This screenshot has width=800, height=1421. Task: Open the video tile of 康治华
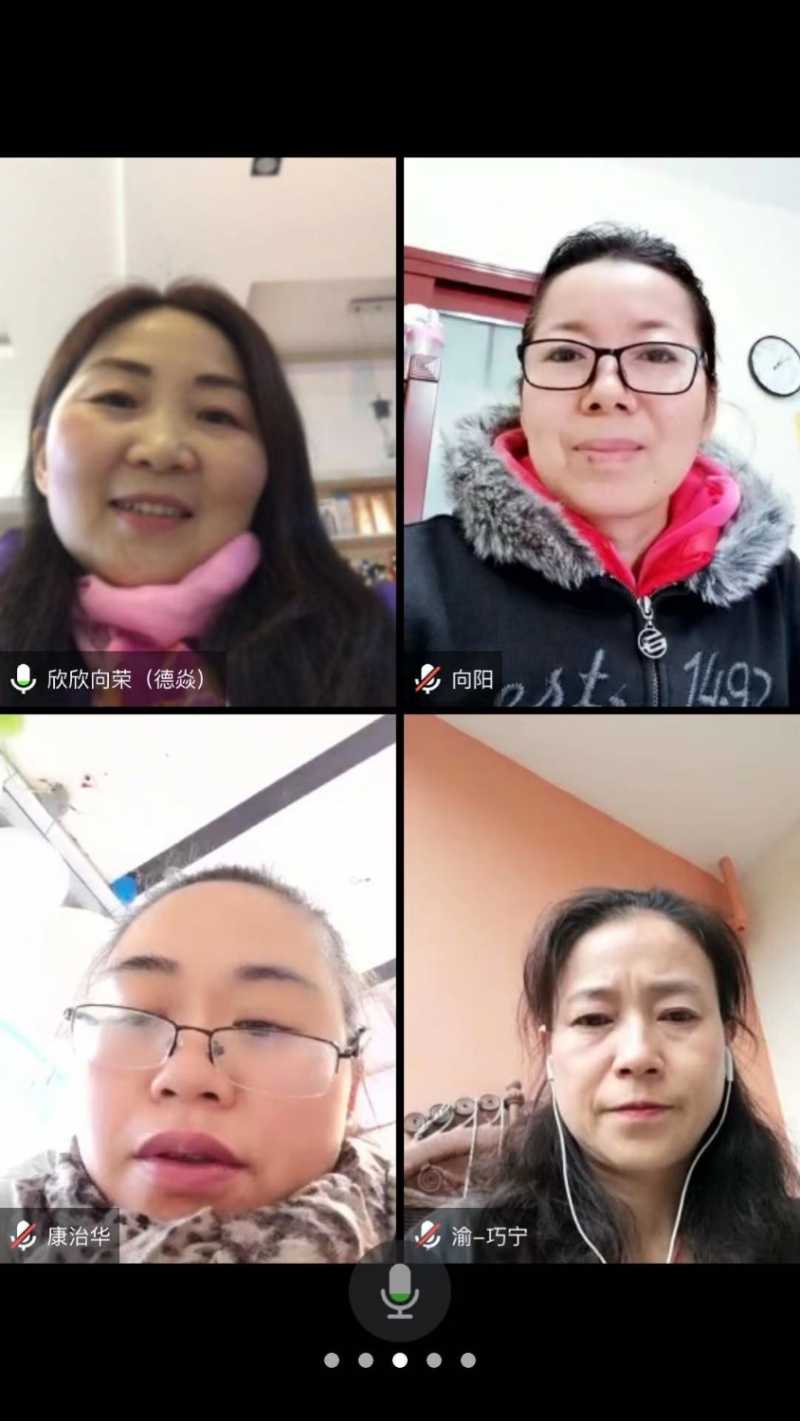tap(198, 988)
